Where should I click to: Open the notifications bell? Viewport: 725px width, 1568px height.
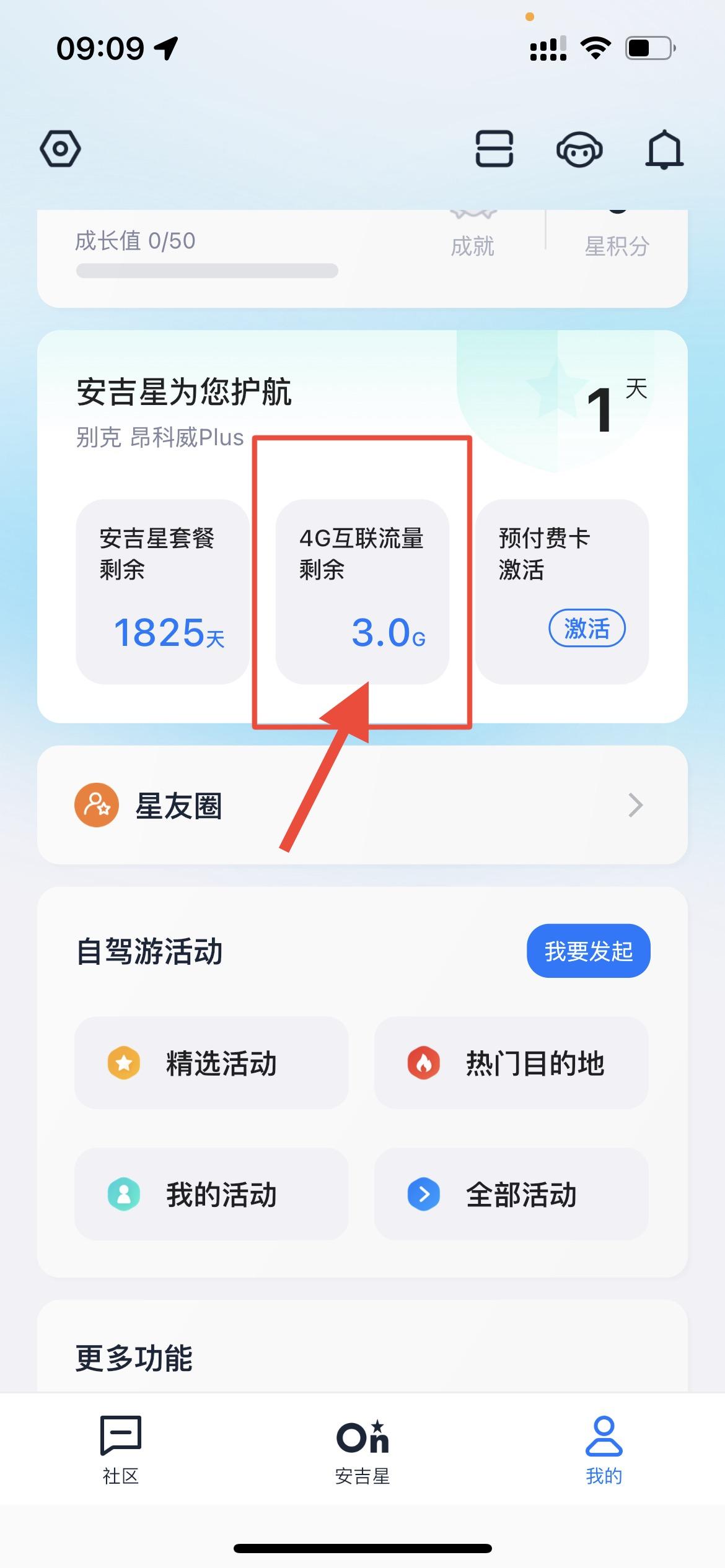[x=664, y=149]
